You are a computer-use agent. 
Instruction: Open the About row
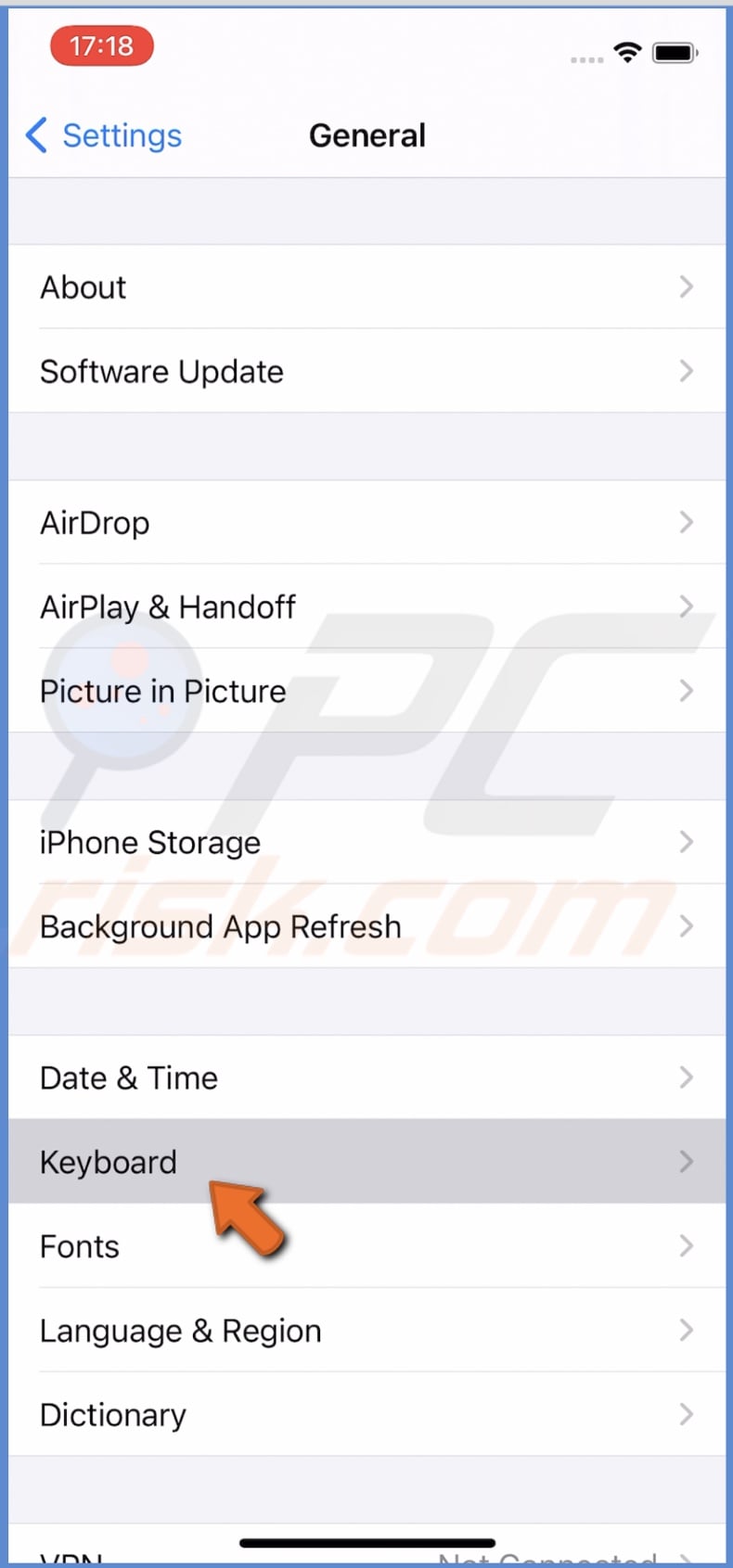coord(366,287)
